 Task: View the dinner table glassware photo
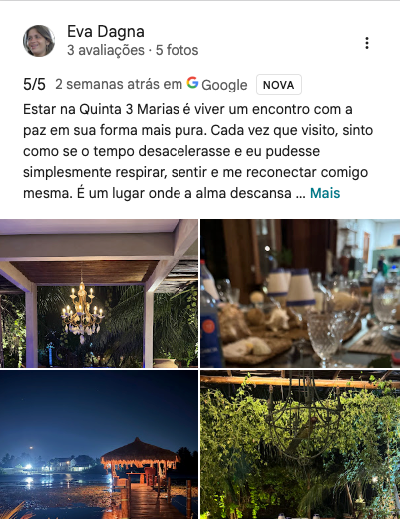(x=300, y=293)
